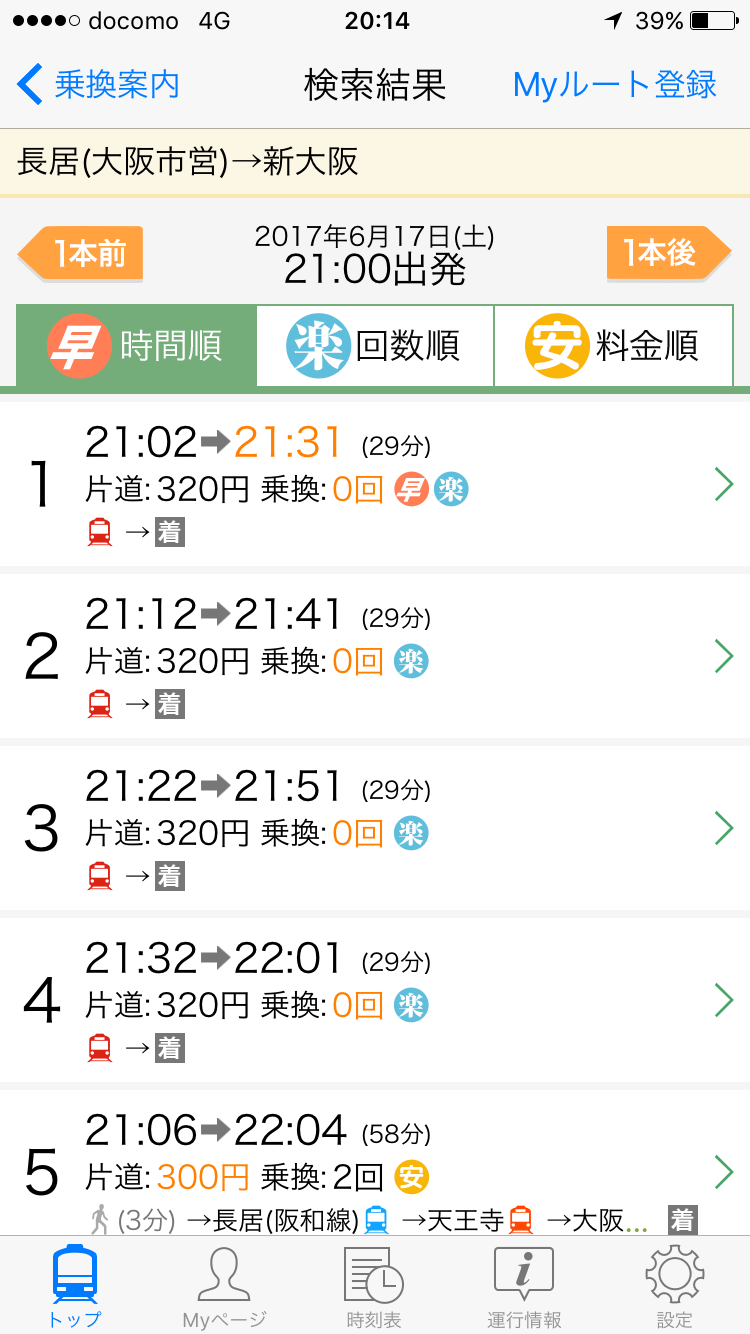Screen dimensions: 750x1334
Task: Check 運行情報 tab
Action: tap(524, 1286)
